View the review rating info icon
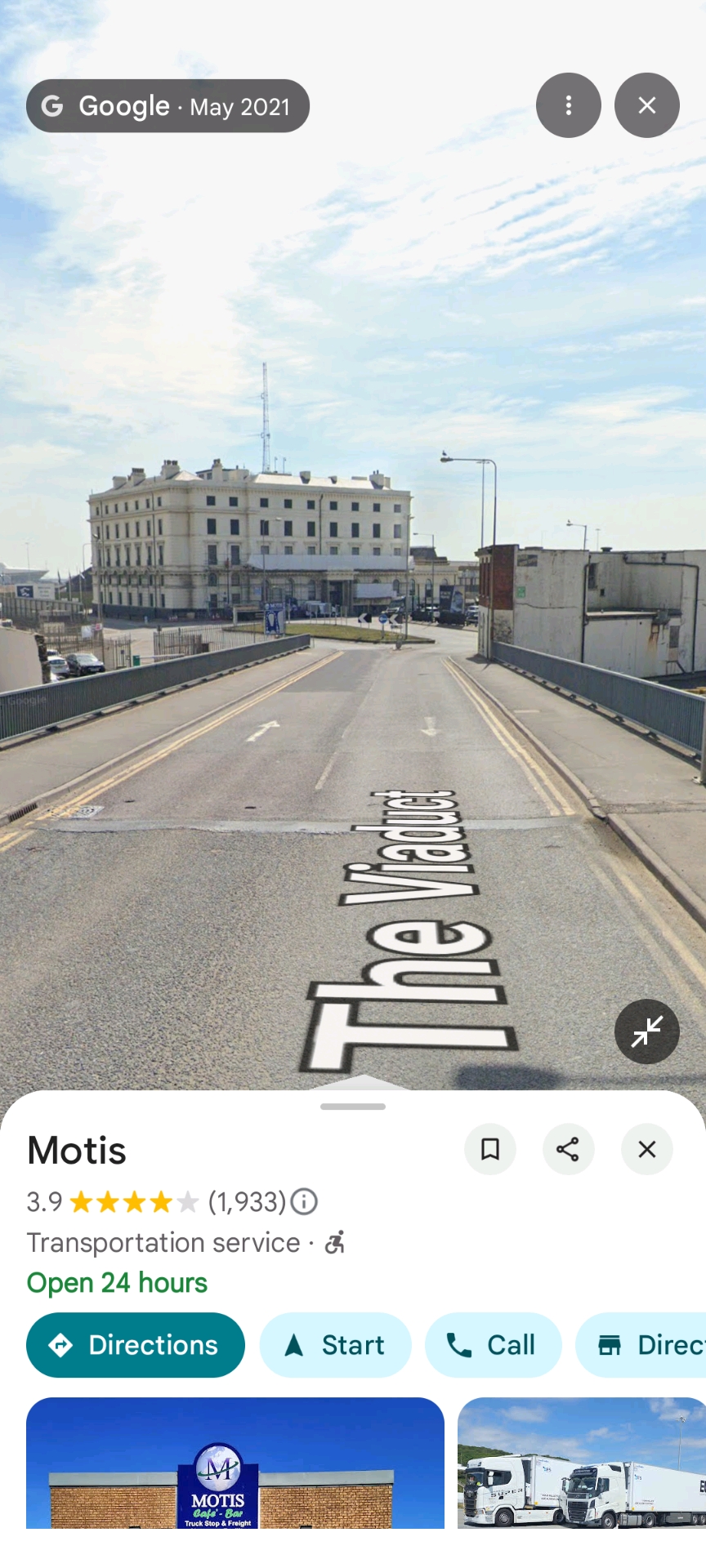Viewport: 706px width, 1568px height. coord(305,1201)
